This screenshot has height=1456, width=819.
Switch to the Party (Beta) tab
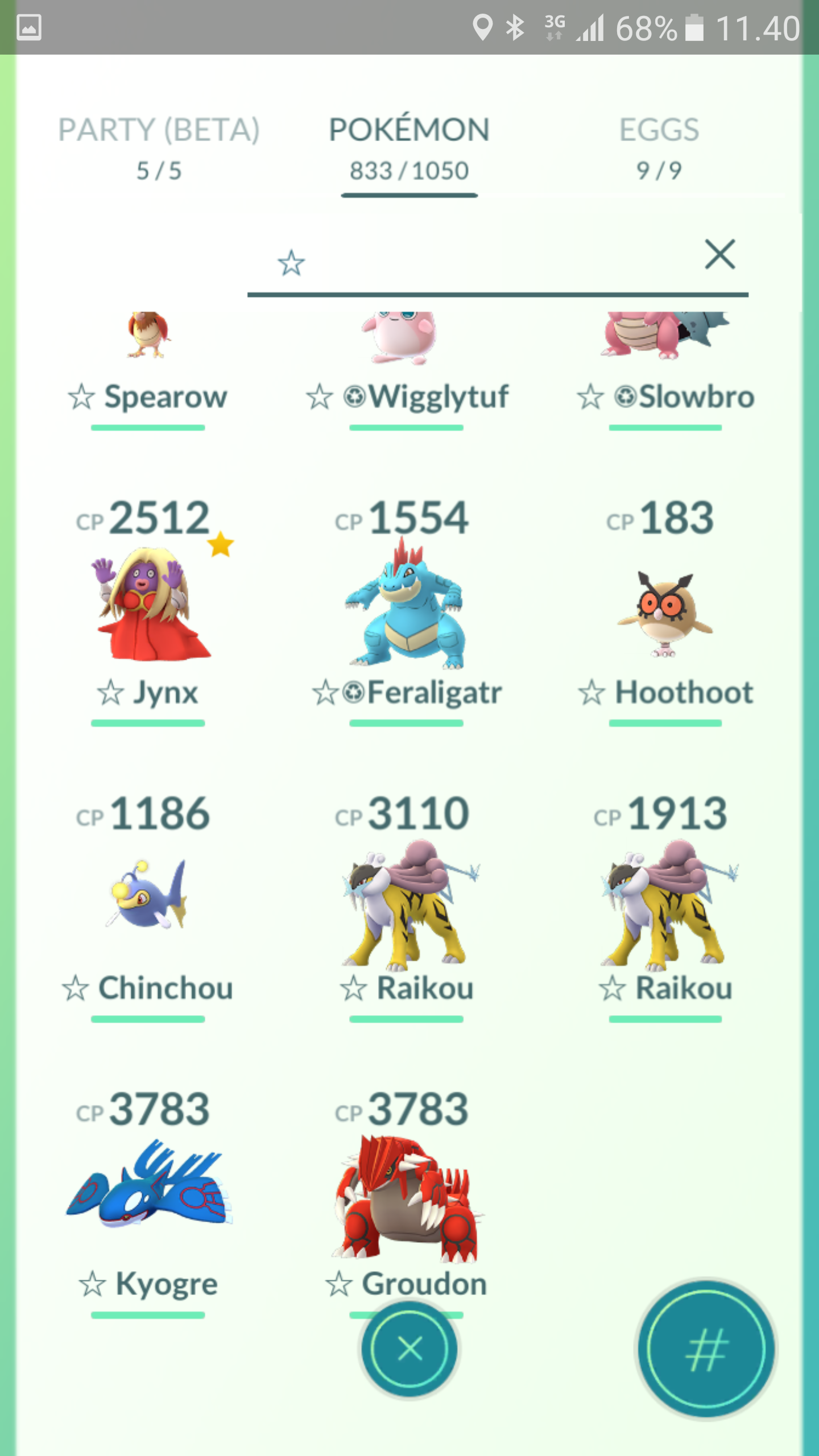pyautogui.click(x=159, y=148)
